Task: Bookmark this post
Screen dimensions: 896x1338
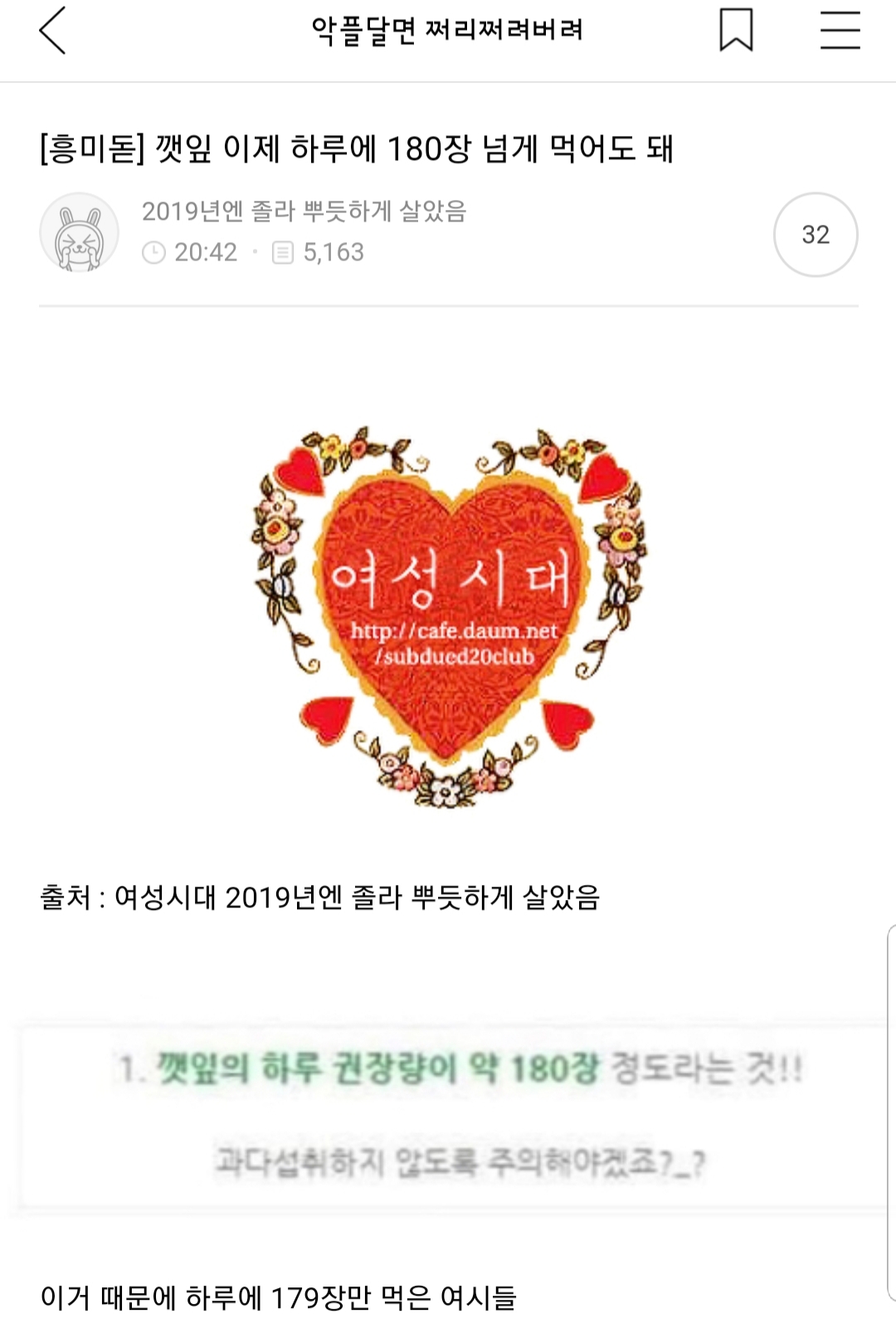Action: [736, 31]
